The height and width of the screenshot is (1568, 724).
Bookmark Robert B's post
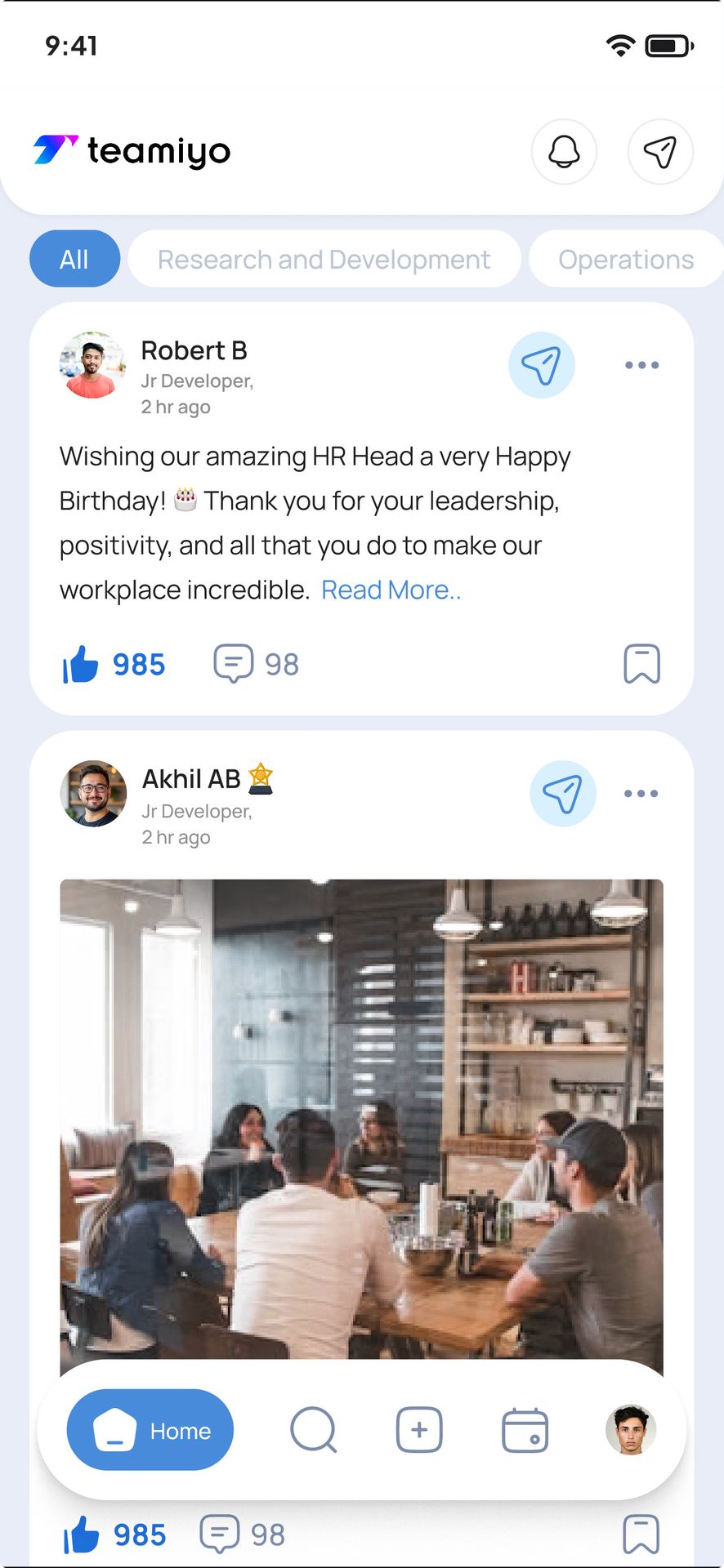click(641, 664)
